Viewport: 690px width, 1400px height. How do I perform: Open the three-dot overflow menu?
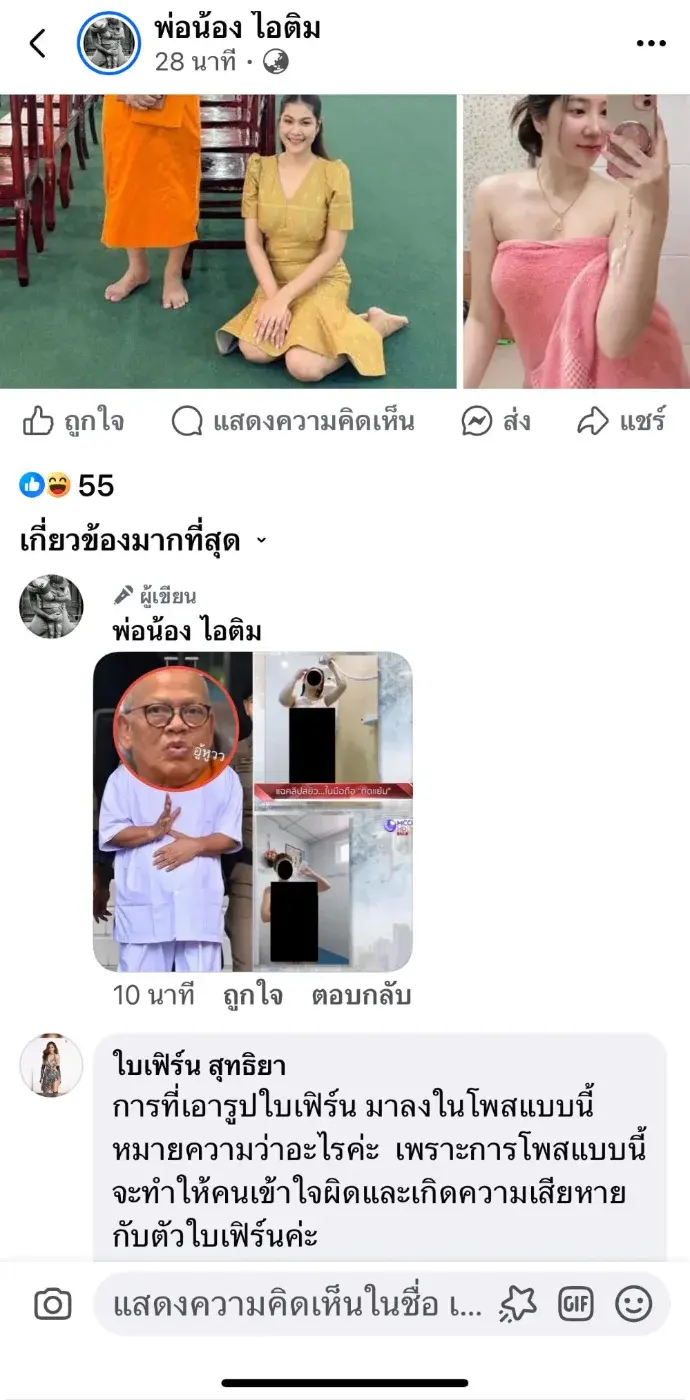(651, 43)
